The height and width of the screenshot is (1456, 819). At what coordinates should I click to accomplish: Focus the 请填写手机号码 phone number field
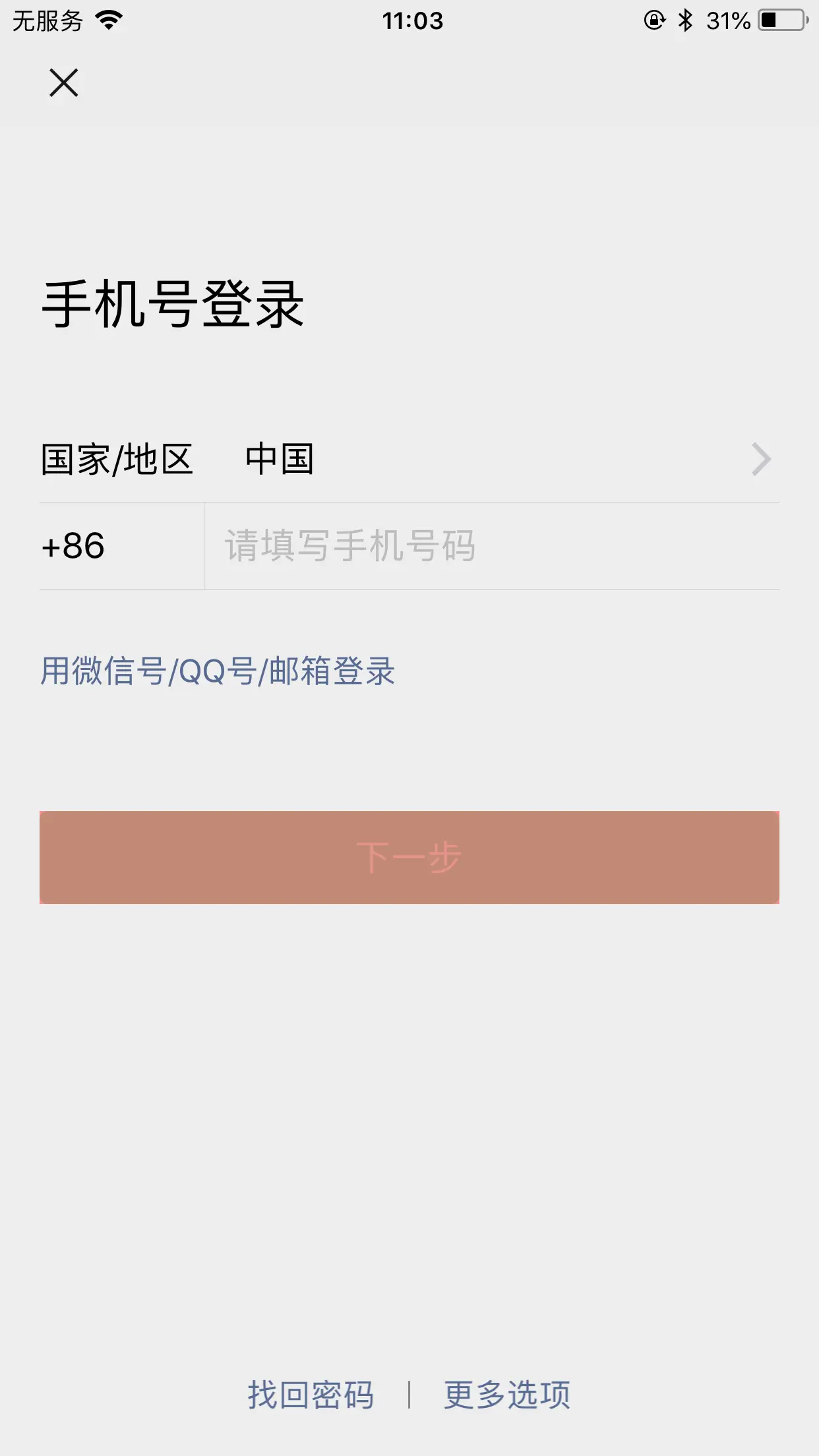tap(492, 546)
